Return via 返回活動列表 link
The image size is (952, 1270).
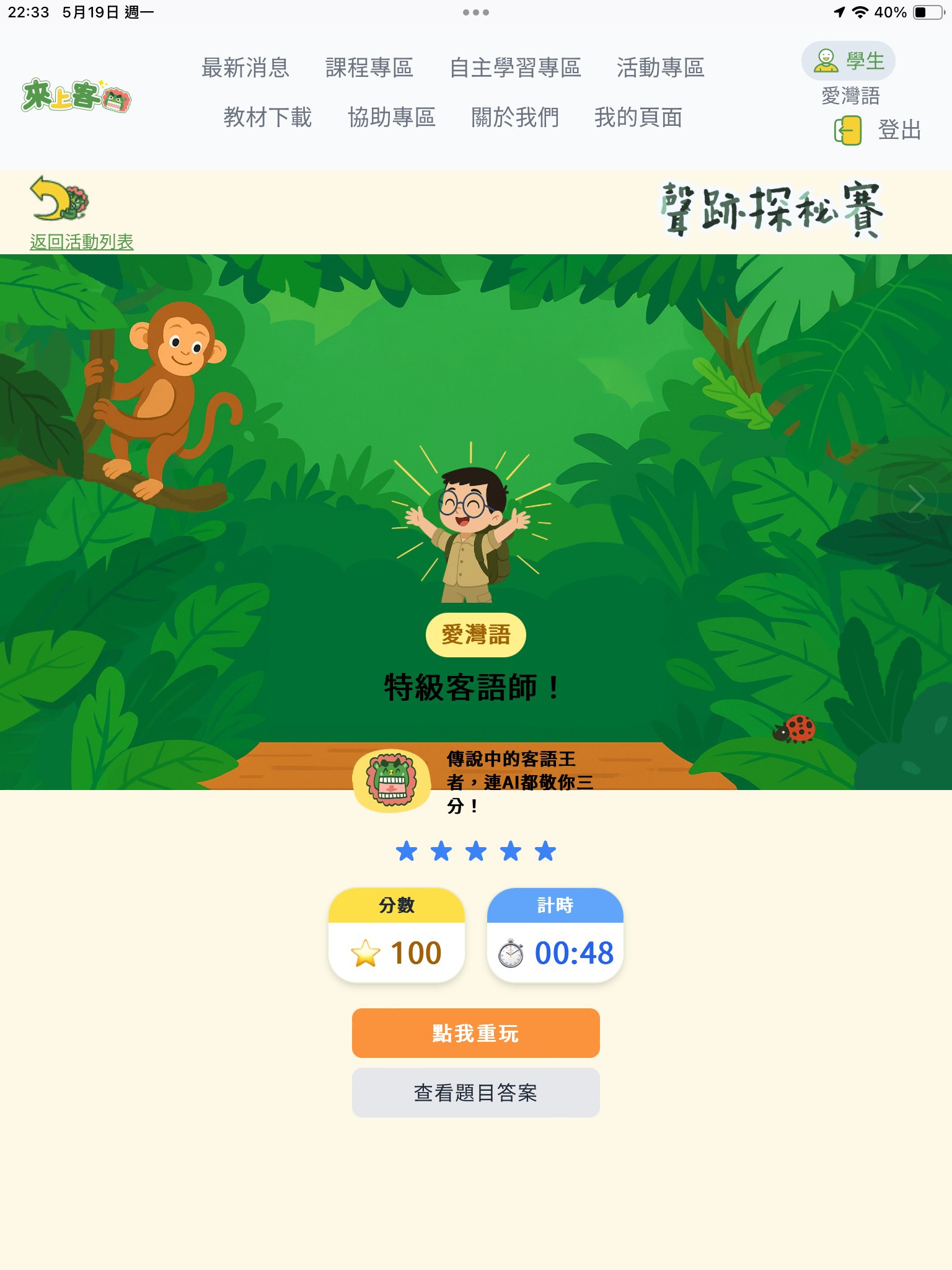click(x=81, y=241)
